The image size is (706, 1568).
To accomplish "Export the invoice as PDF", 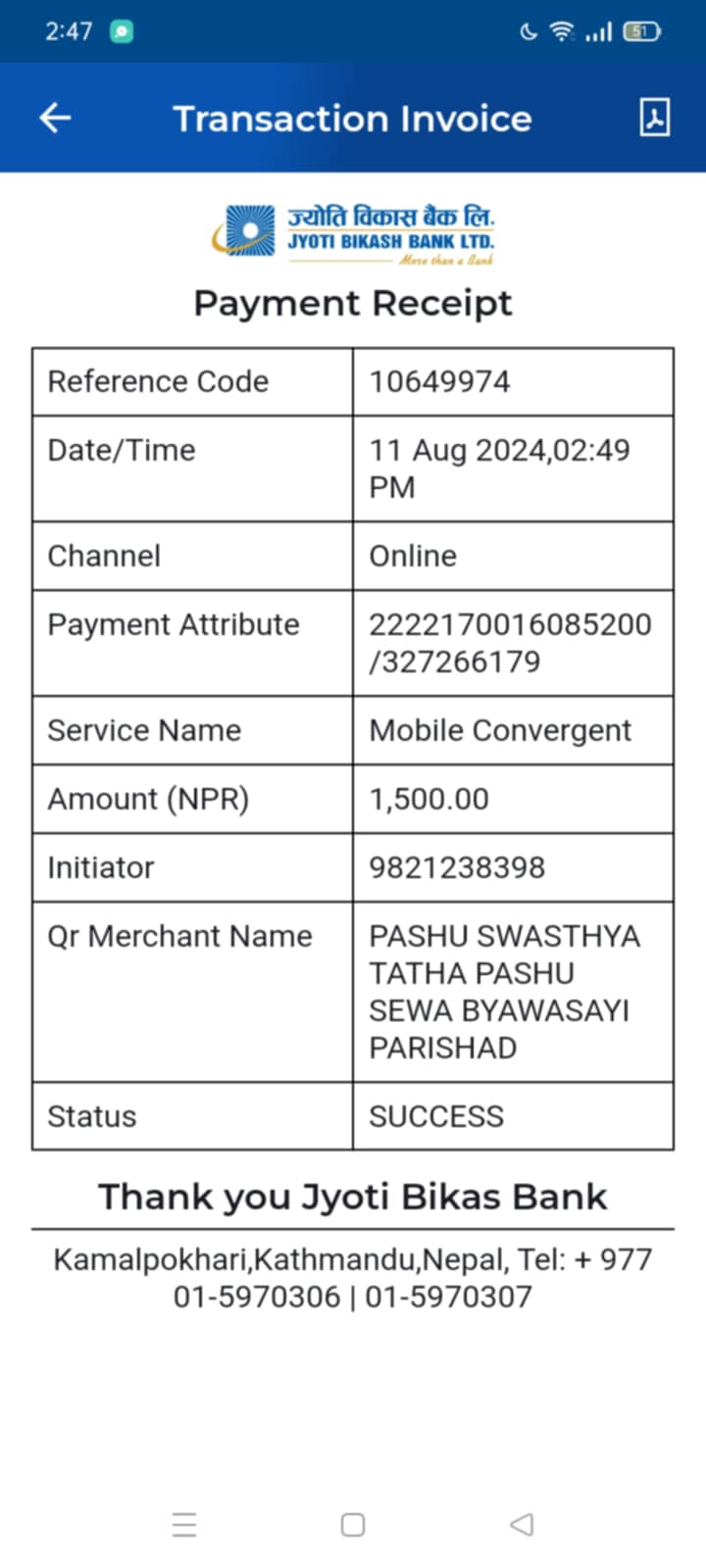I will [655, 118].
